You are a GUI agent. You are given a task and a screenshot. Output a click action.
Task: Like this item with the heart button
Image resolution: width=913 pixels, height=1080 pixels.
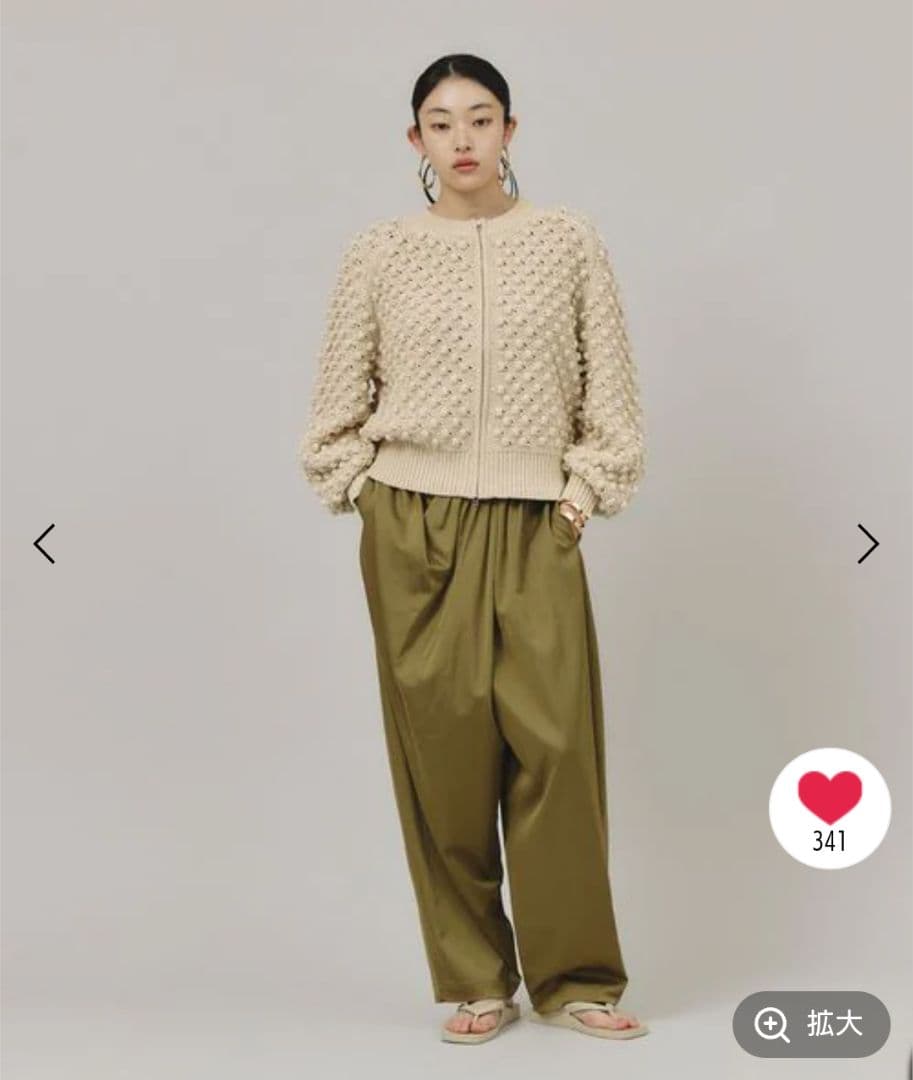830,809
